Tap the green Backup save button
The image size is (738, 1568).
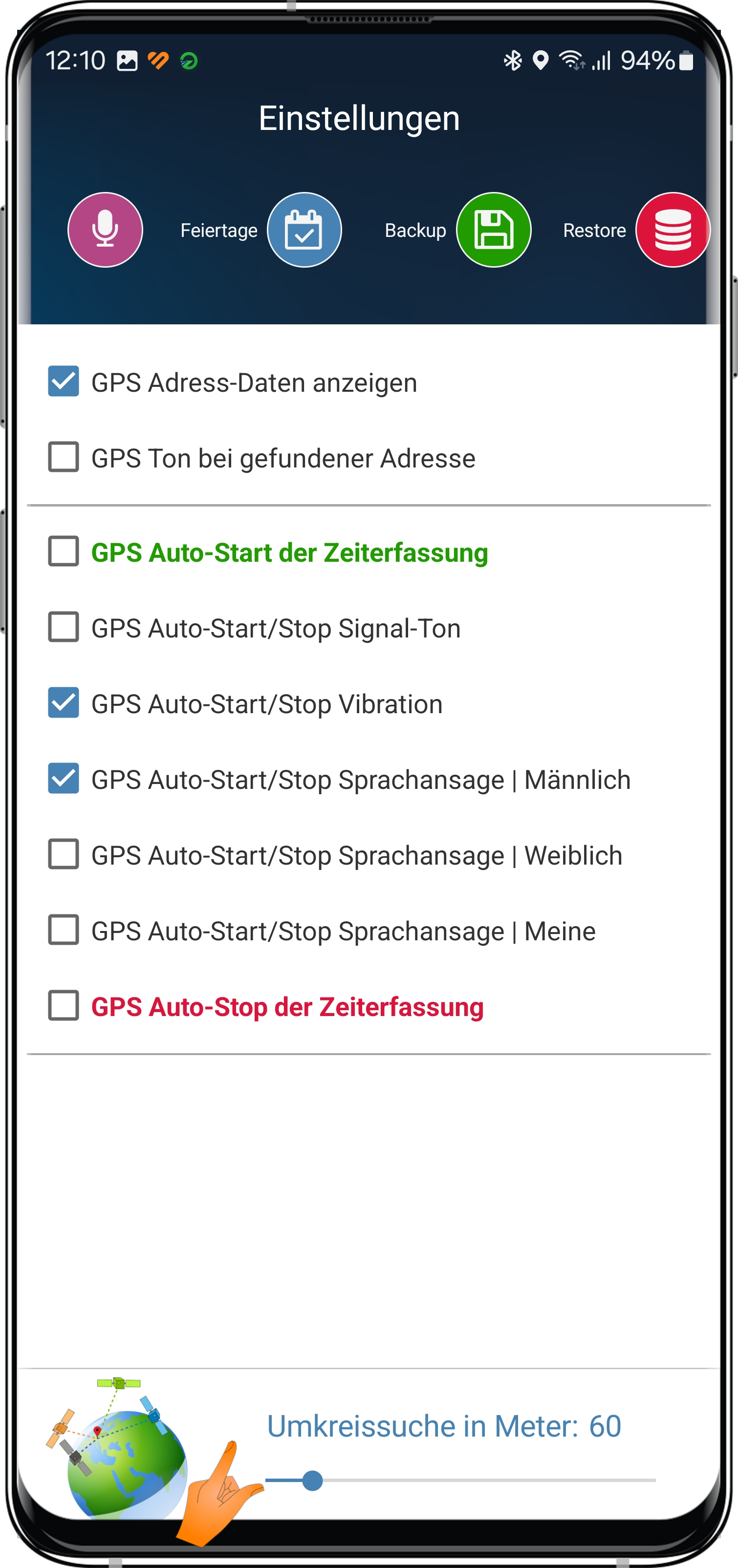494,230
